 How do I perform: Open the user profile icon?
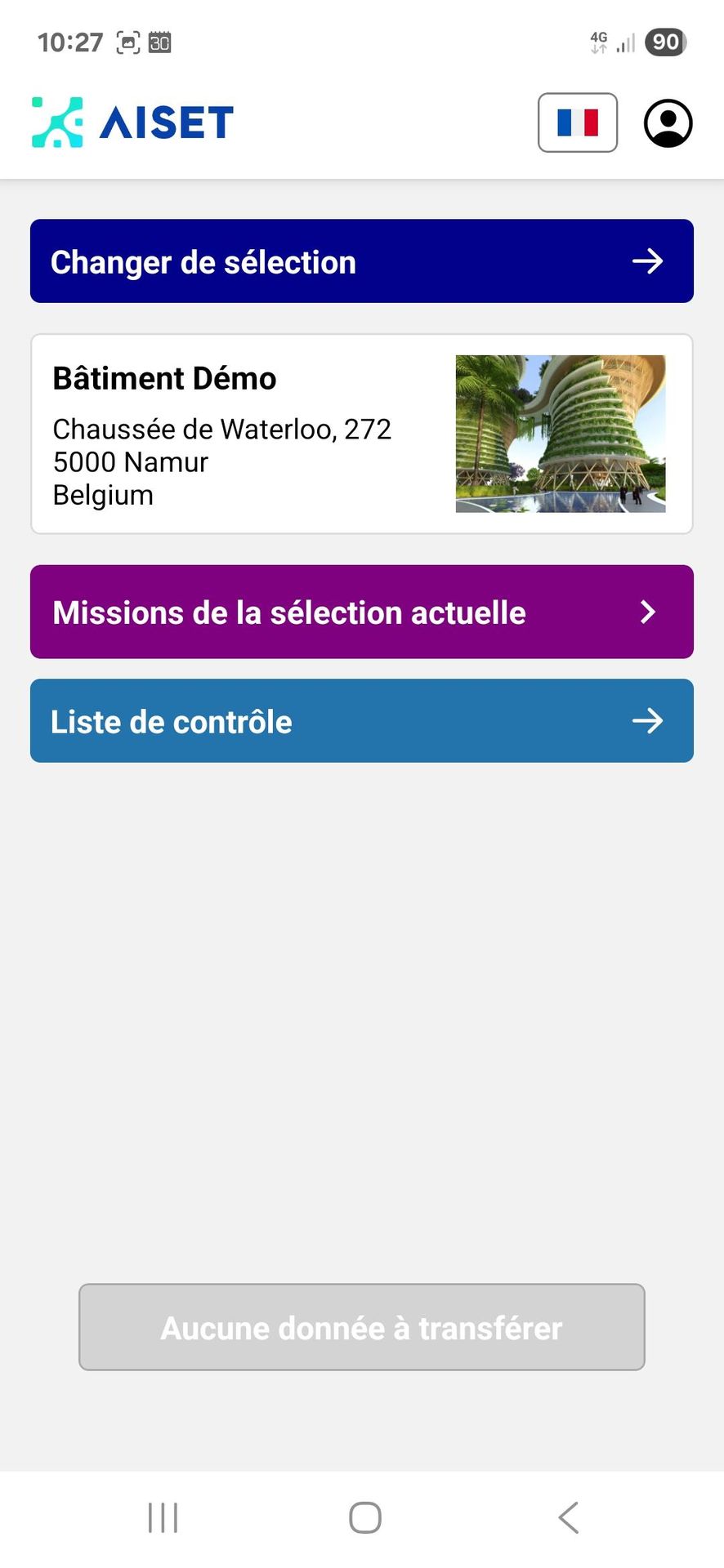pos(668,122)
